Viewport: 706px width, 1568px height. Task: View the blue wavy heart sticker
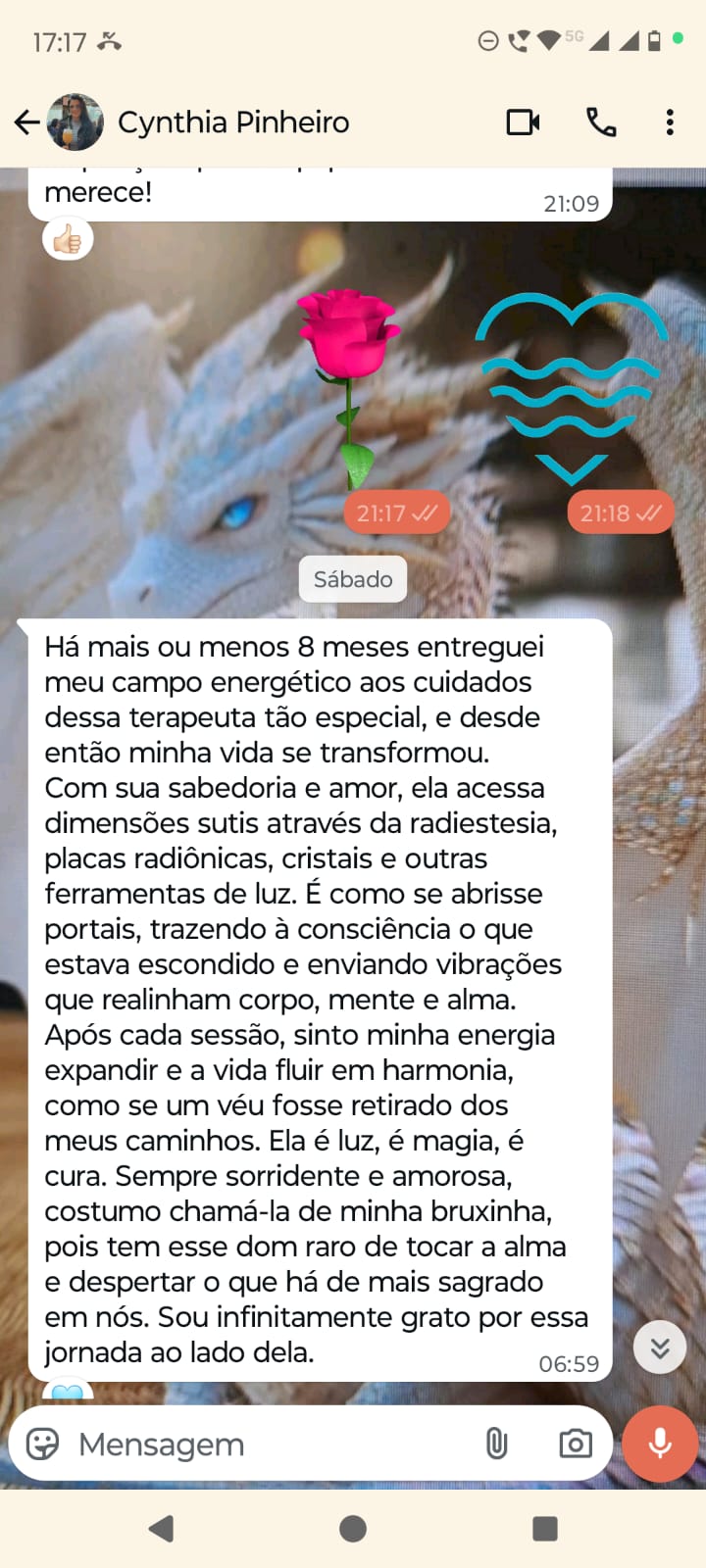(571, 387)
